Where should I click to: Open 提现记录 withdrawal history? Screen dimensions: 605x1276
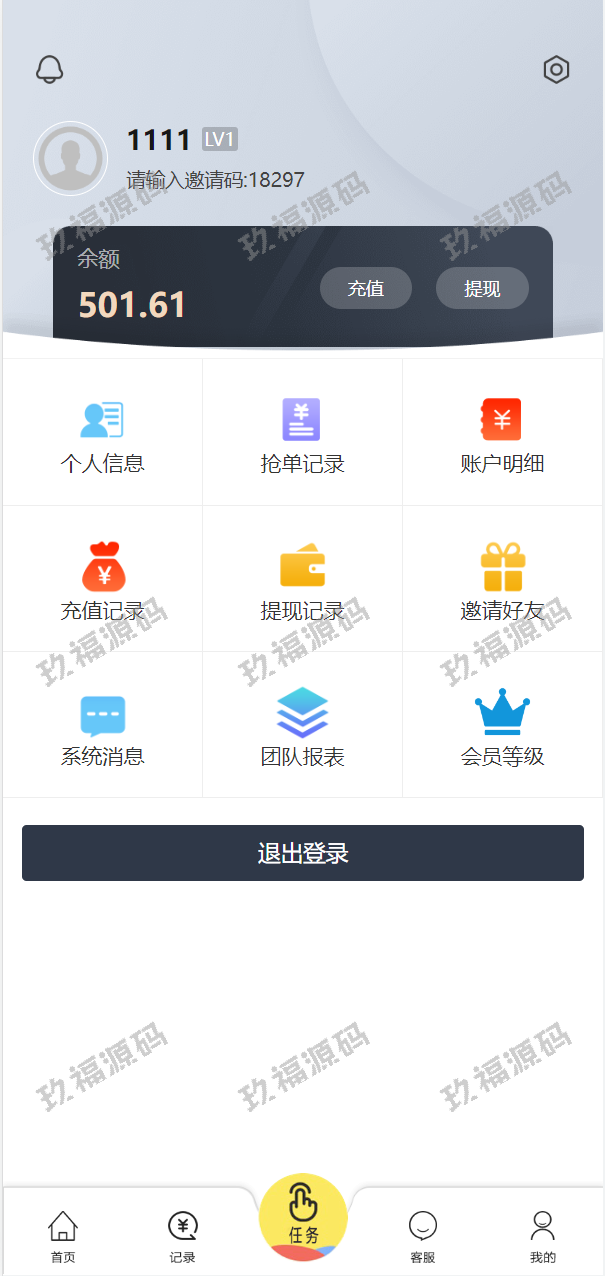[302, 580]
